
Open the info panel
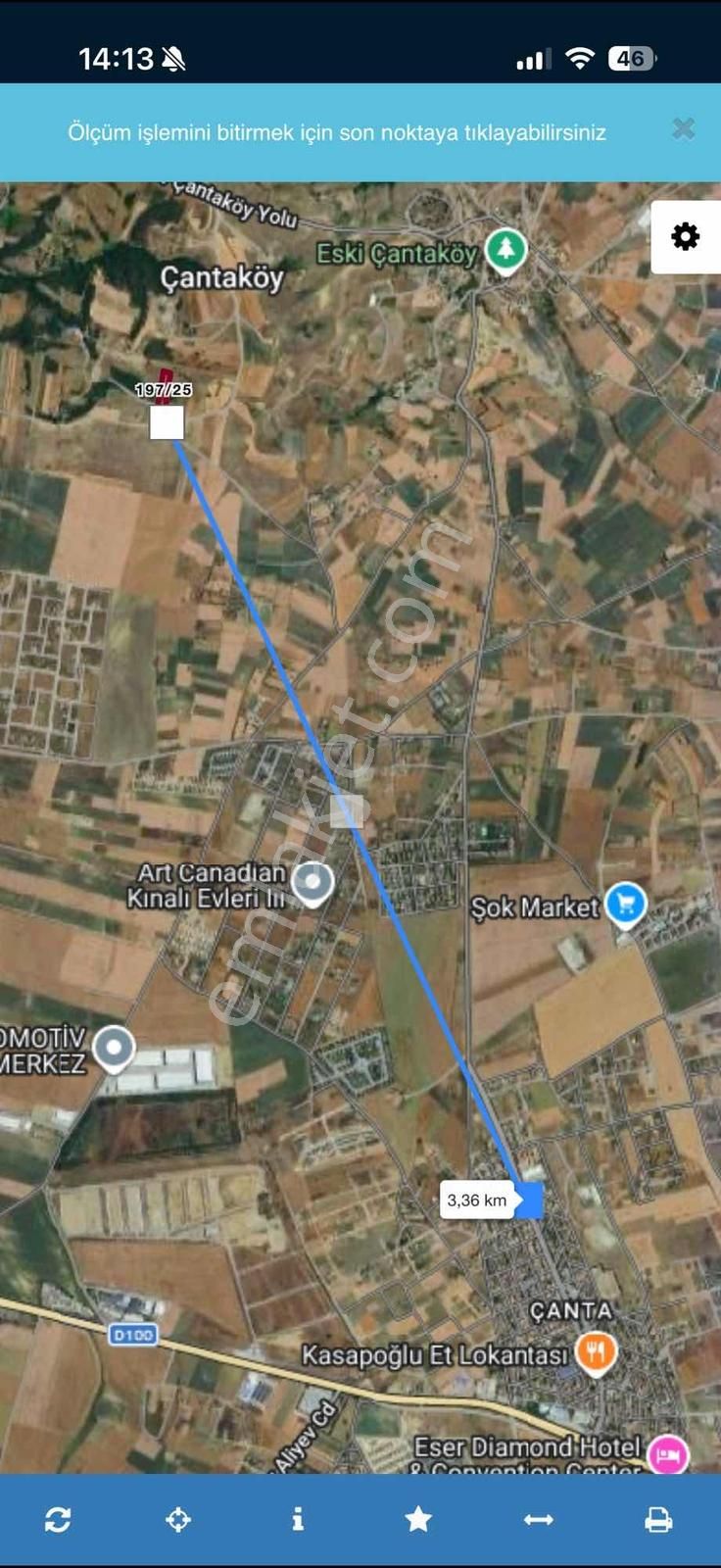[298, 1520]
